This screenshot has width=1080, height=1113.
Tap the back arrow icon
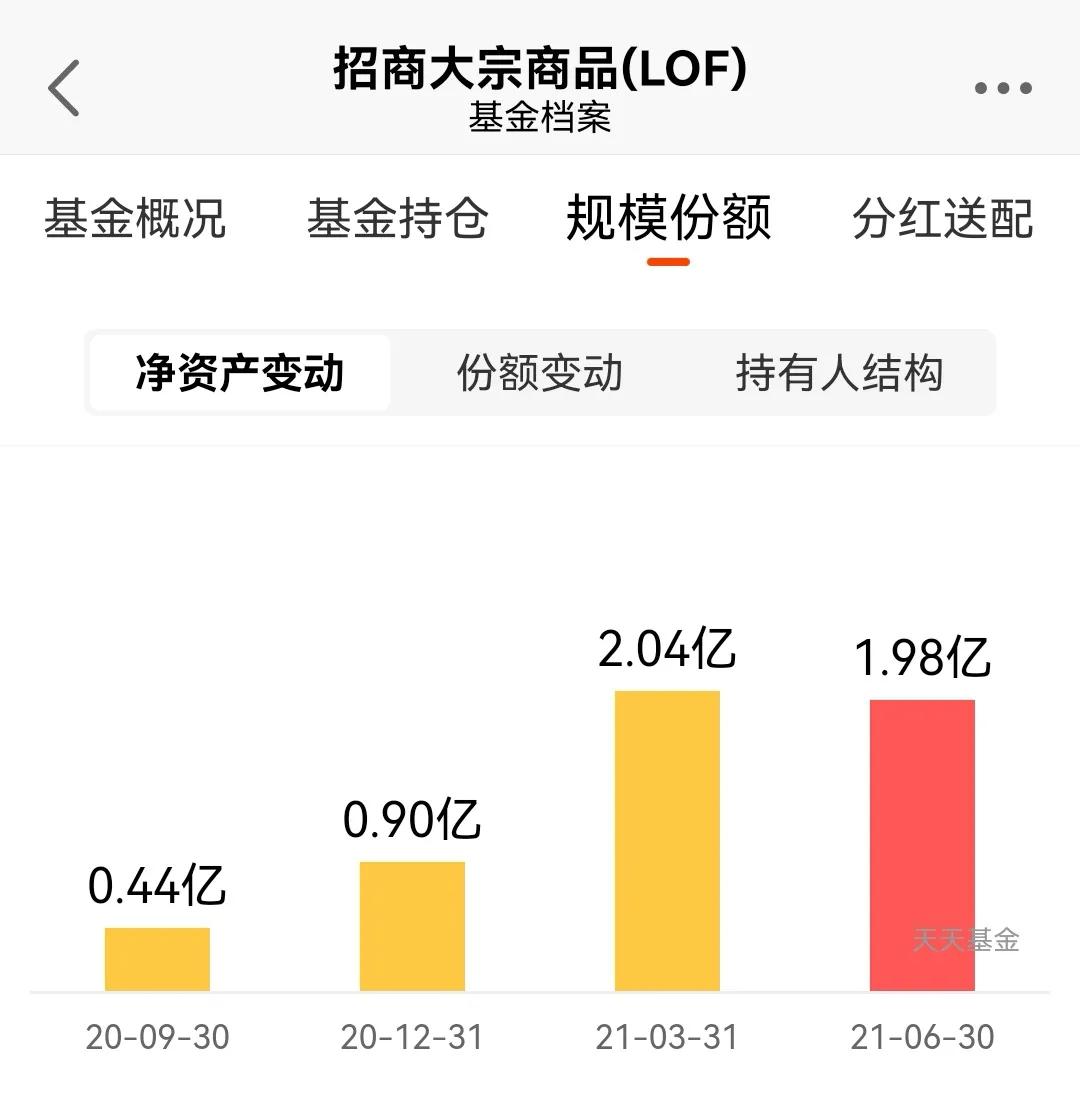click(x=63, y=88)
